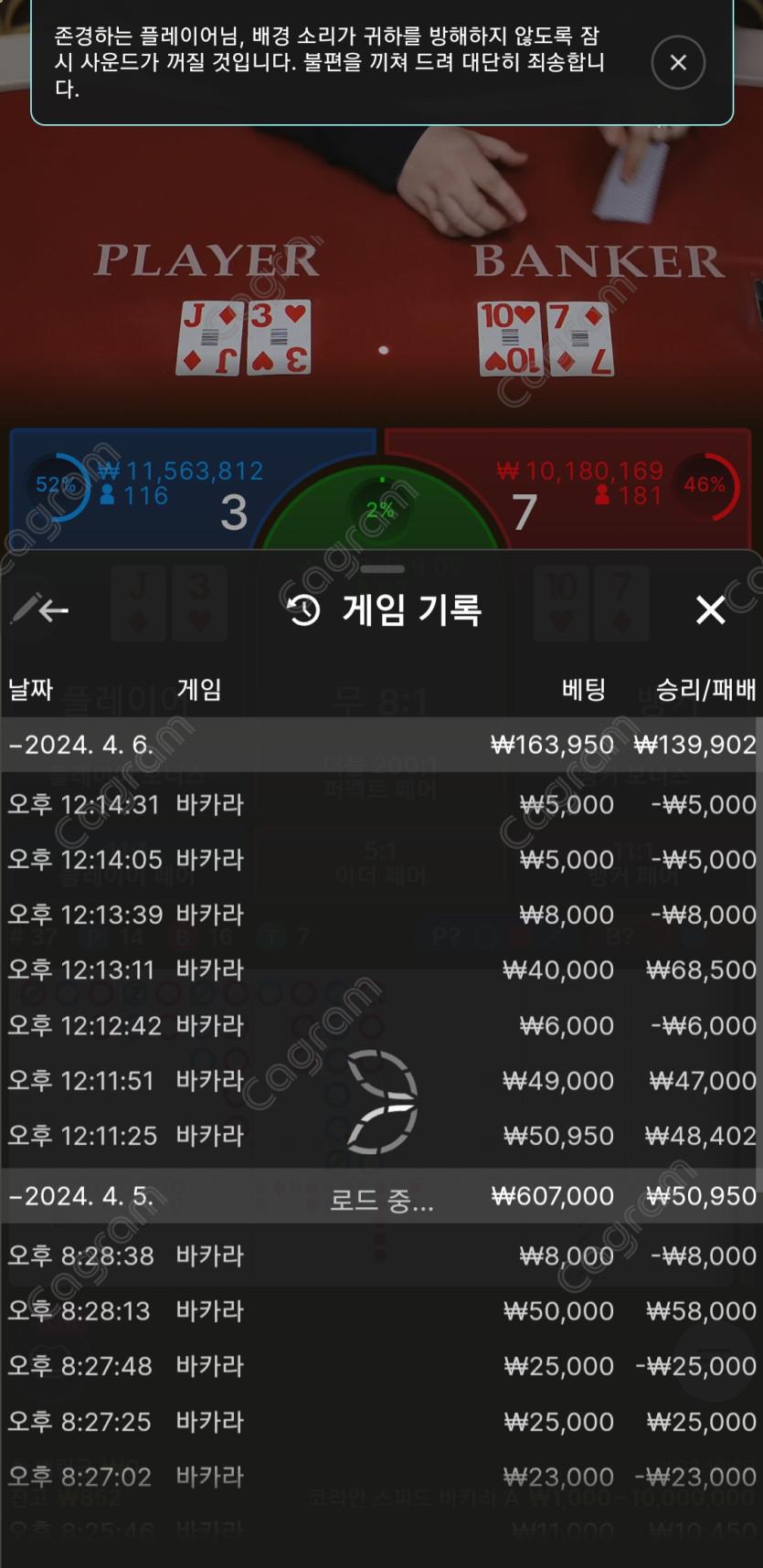Close the game history panel
This screenshot has width=763, height=1568.
pyautogui.click(x=710, y=609)
